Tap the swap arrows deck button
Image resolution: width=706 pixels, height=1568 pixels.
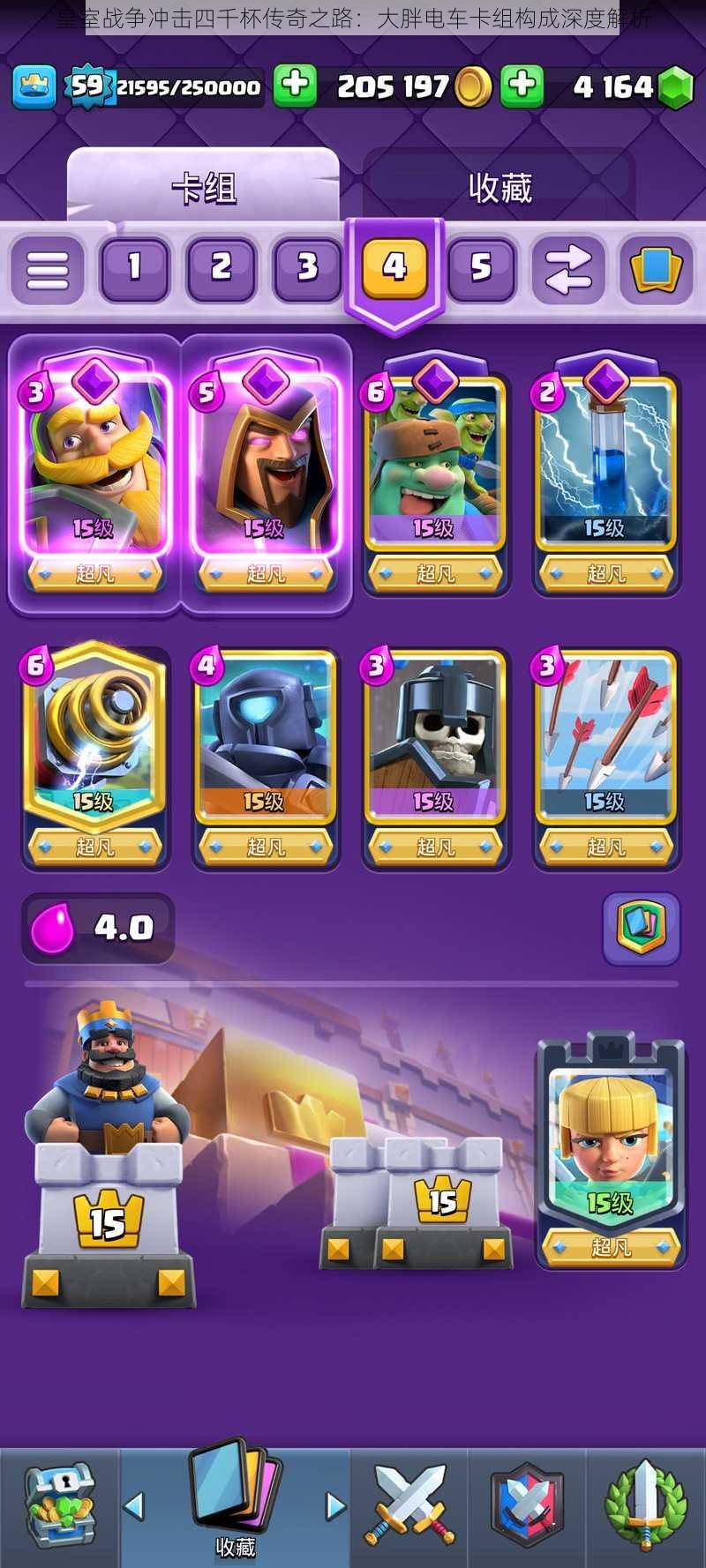click(x=567, y=270)
